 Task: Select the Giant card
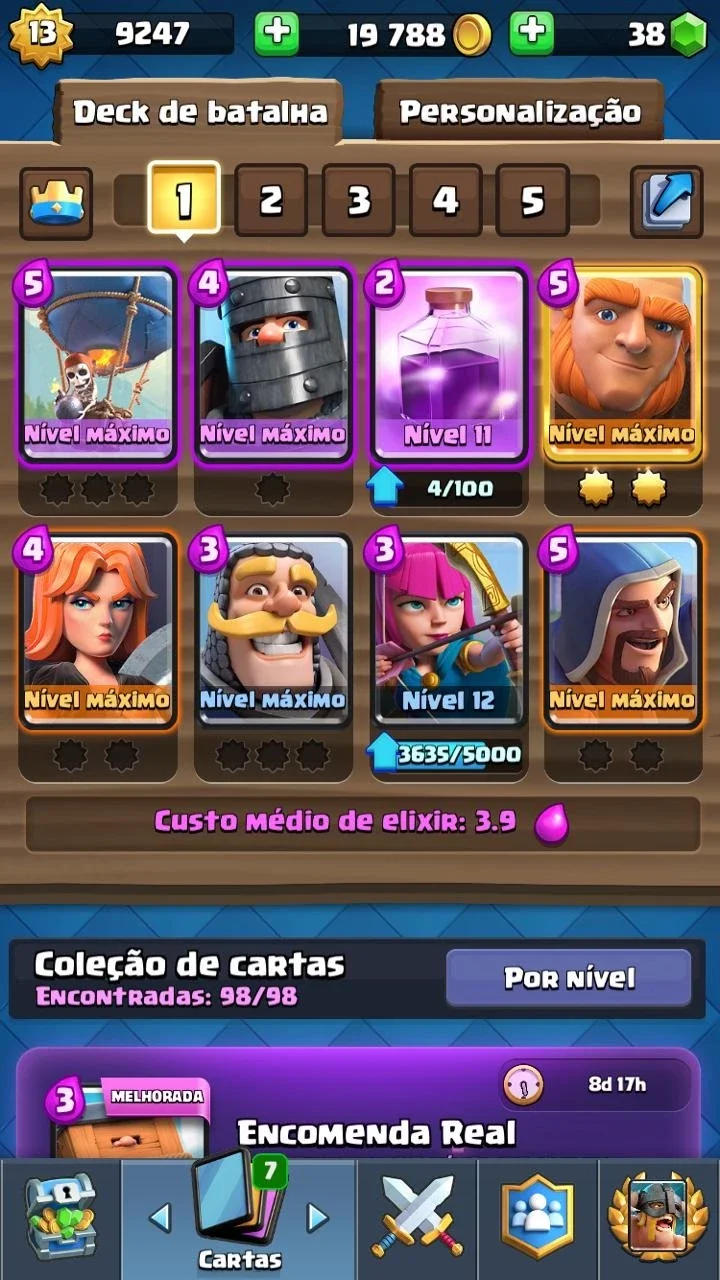(x=622, y=365)
